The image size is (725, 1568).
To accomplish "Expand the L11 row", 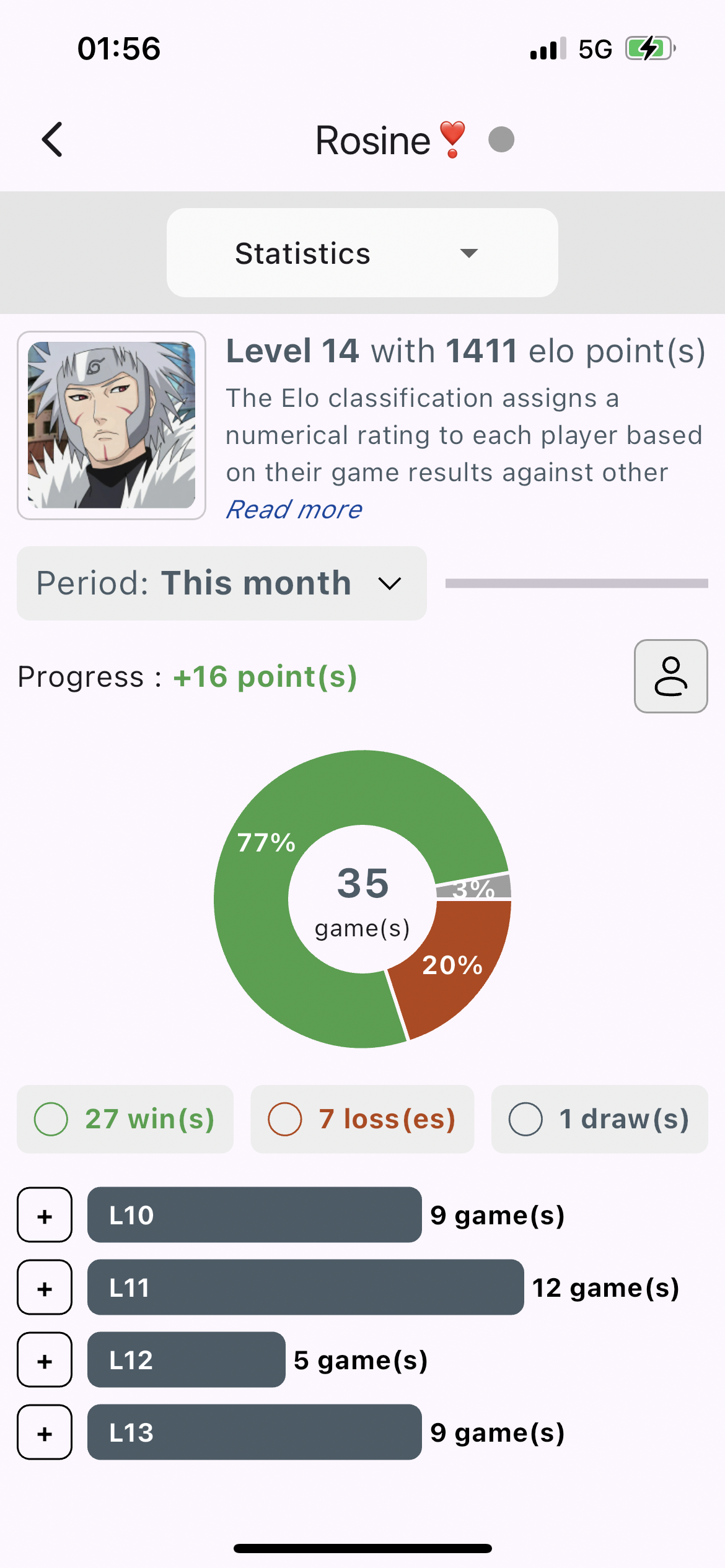I will point(45,1287).
